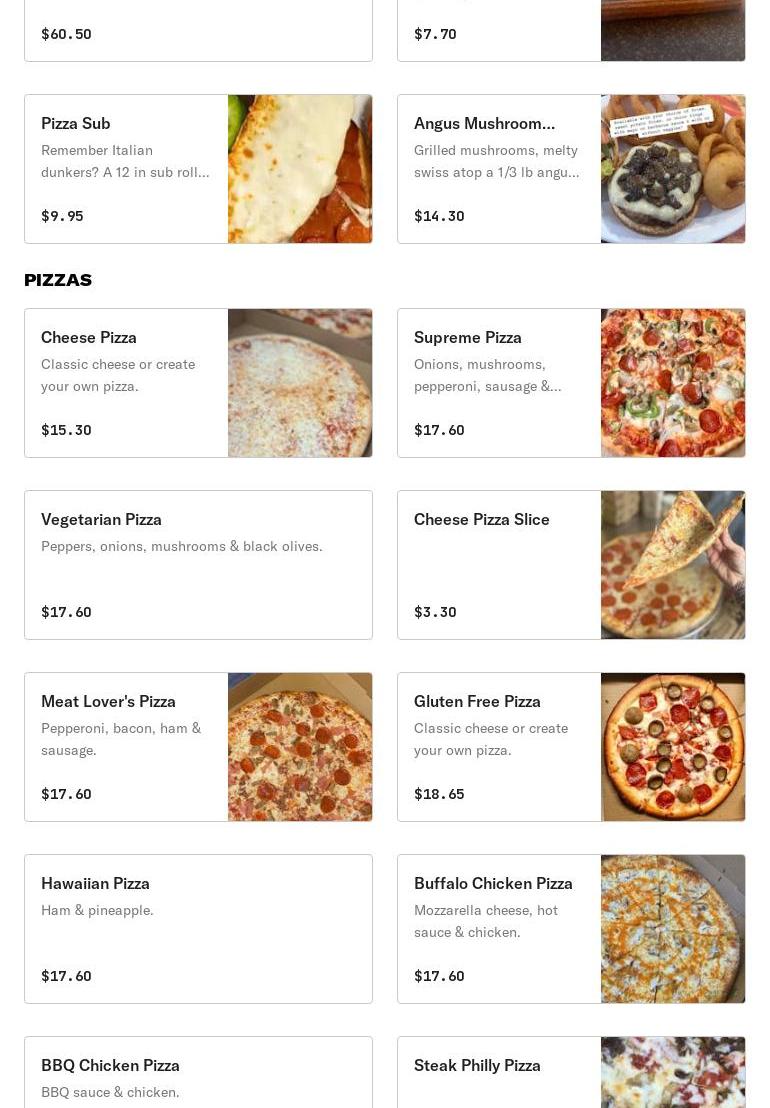Viewport: 770px width, 1108px height.
Task: Select the Cheese Pizza Slice card
Action: pyautogui.click(x=571, y=565)
